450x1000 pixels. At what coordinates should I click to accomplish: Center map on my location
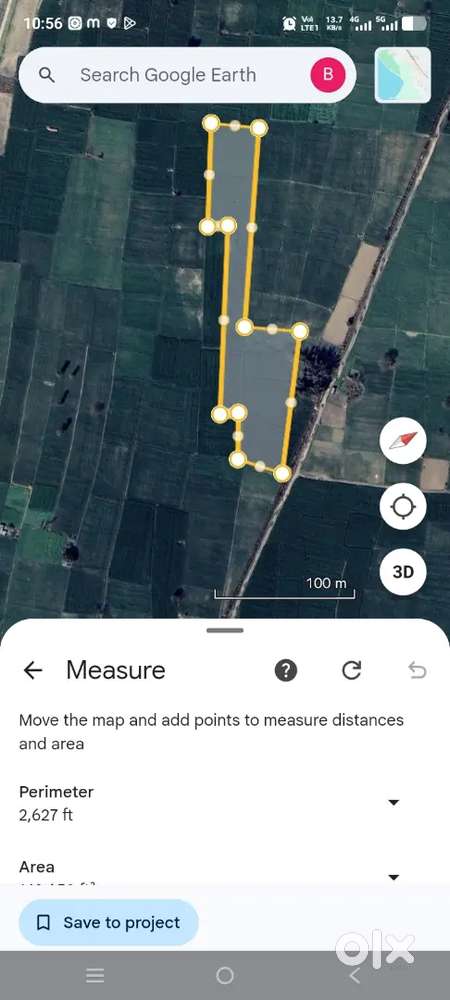click(403, 507)
